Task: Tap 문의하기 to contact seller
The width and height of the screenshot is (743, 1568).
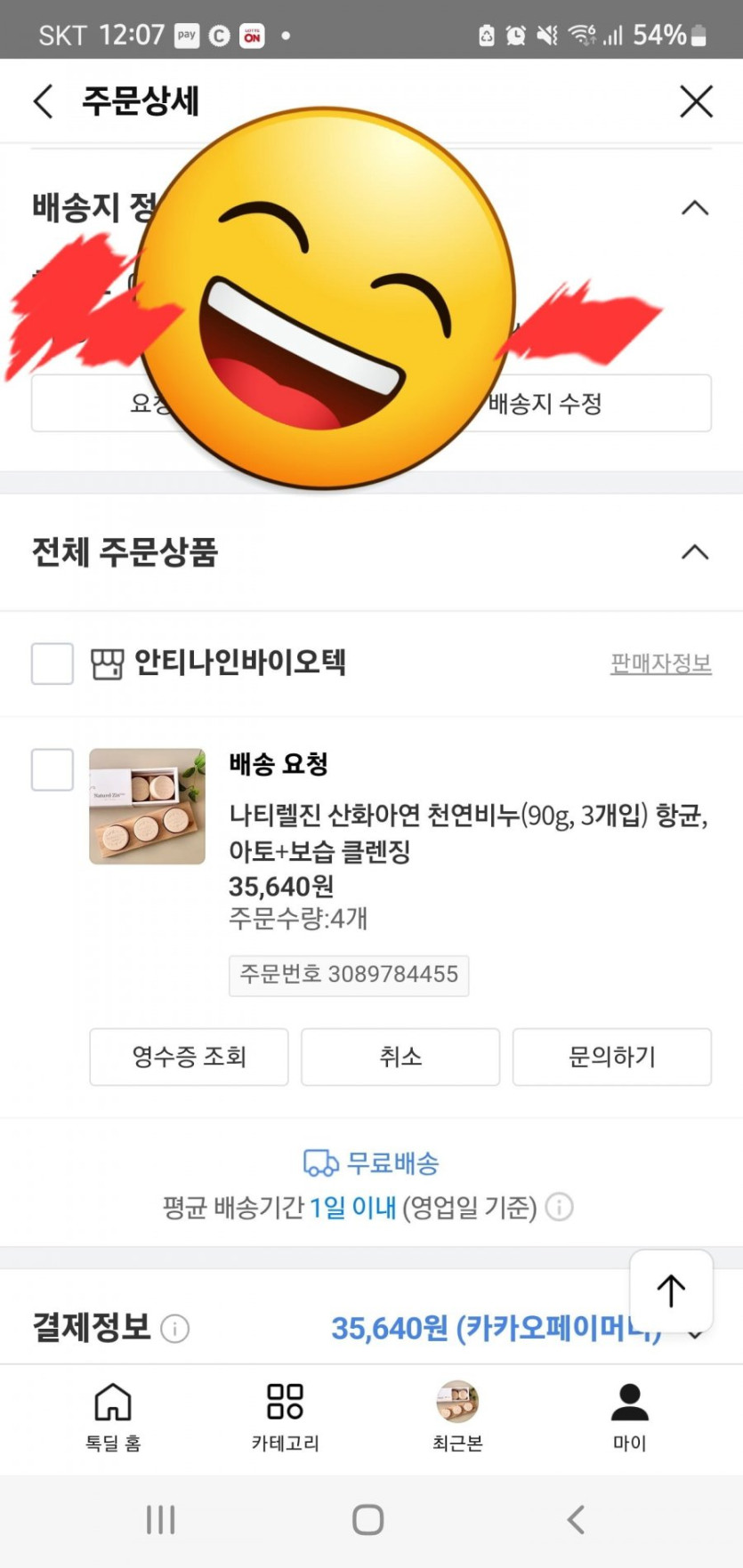Action: 612,1057
